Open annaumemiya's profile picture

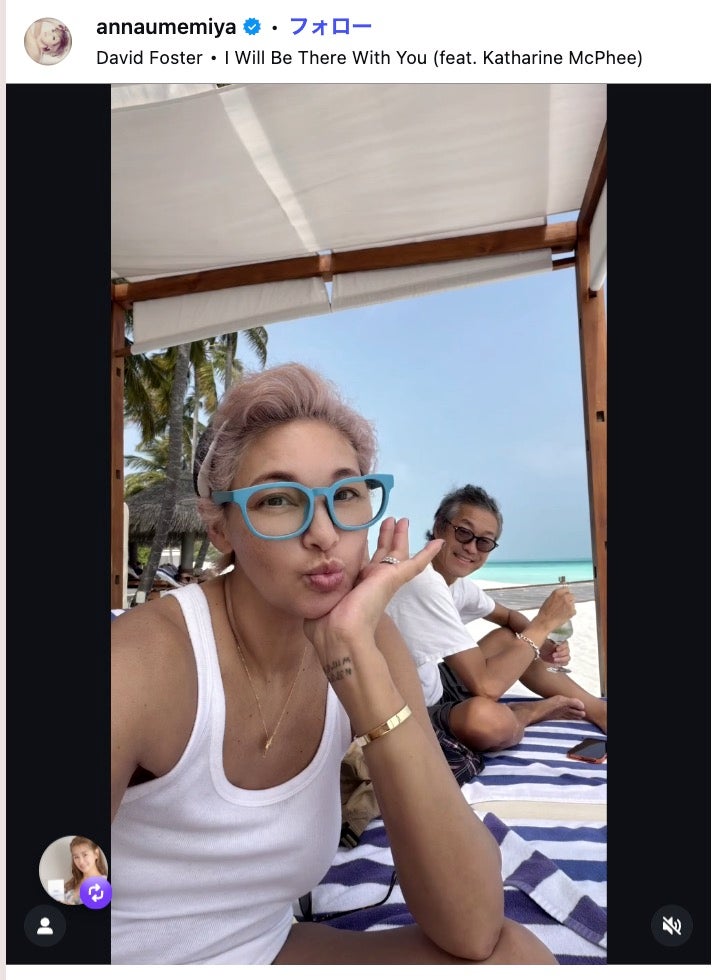point(47,41)
